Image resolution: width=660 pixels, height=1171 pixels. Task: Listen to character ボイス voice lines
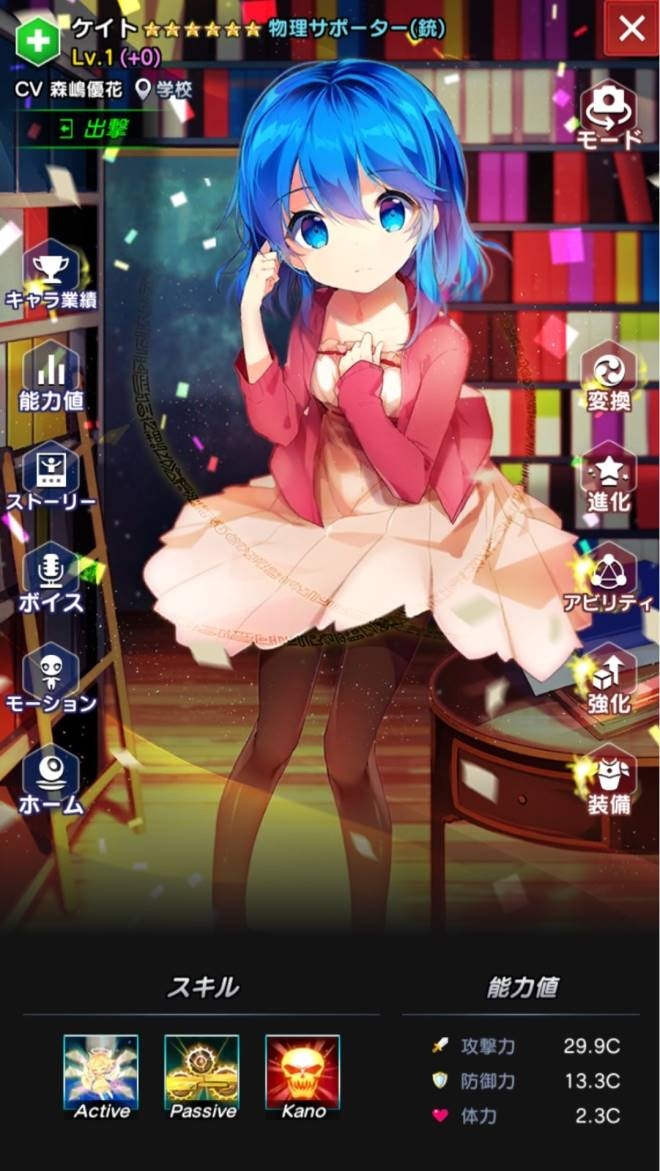pos(50,578)
